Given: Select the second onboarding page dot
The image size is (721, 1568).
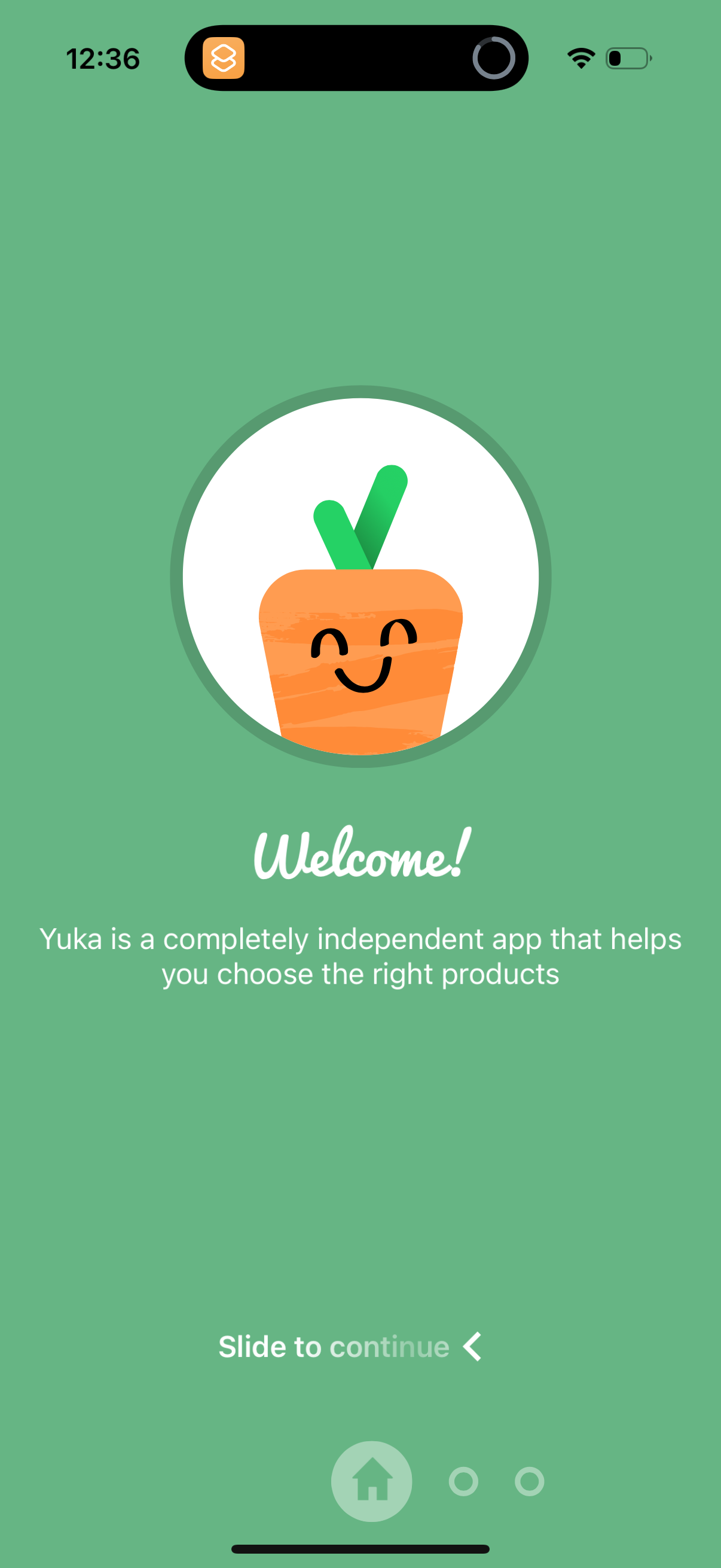Looking at the screenshot, I should [x=464, y=1481].
